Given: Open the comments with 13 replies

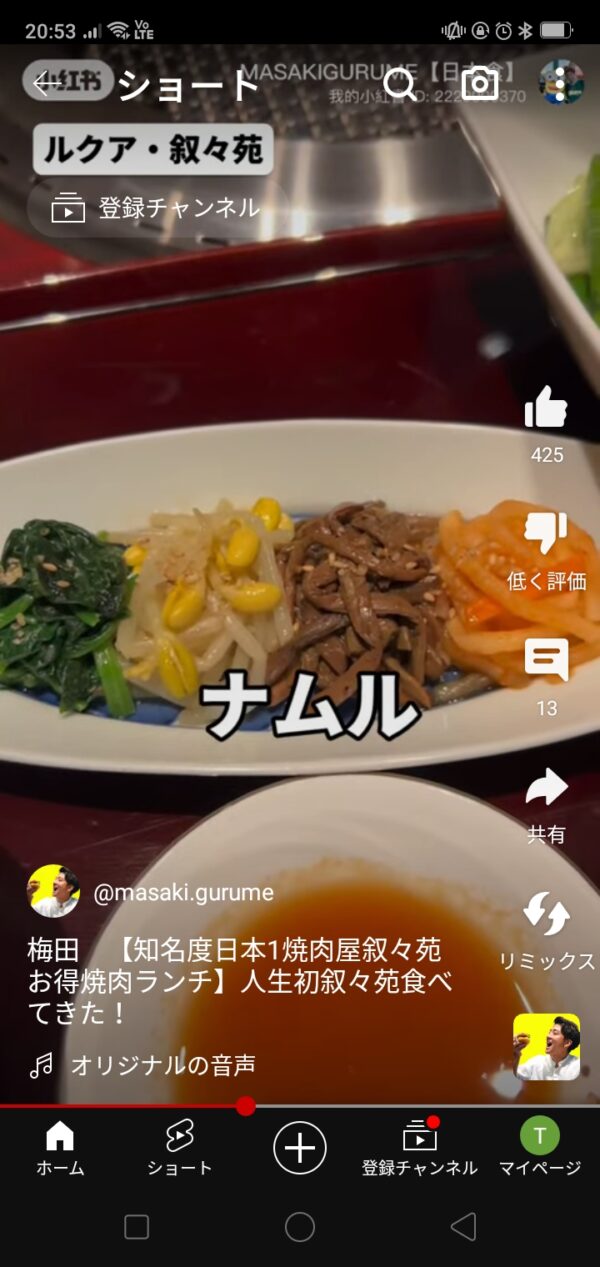Looking at the screenshot, I should click(x=546, y=661).
